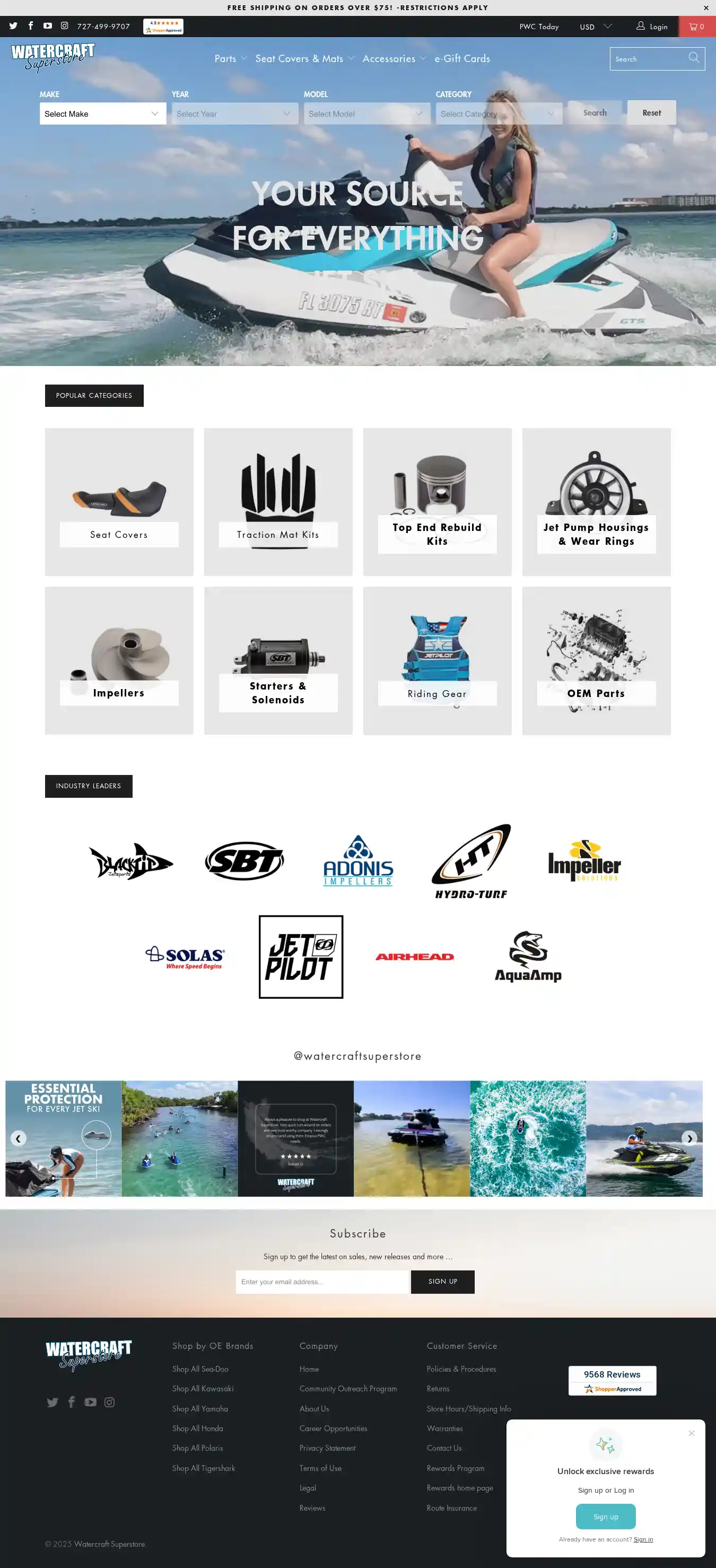Image resolution: width=716 pixels, height=1568 pixels.
Task: Open the shopping cart
Action: click(x=696, y=27)
